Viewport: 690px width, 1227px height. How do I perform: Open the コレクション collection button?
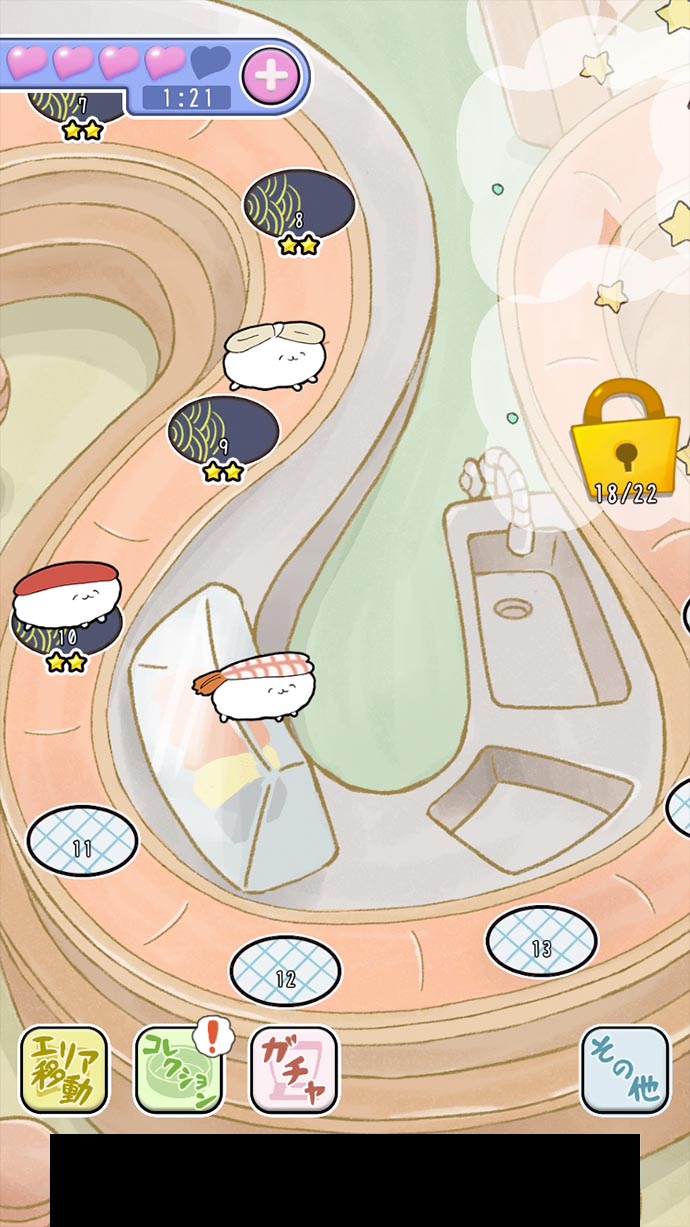(x=179, y=1070)
